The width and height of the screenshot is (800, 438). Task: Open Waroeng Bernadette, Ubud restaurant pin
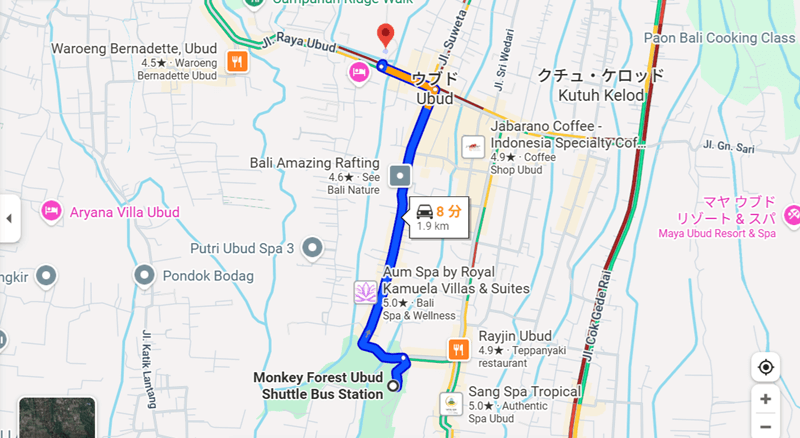pyautogui.click(x=237, y=61)
